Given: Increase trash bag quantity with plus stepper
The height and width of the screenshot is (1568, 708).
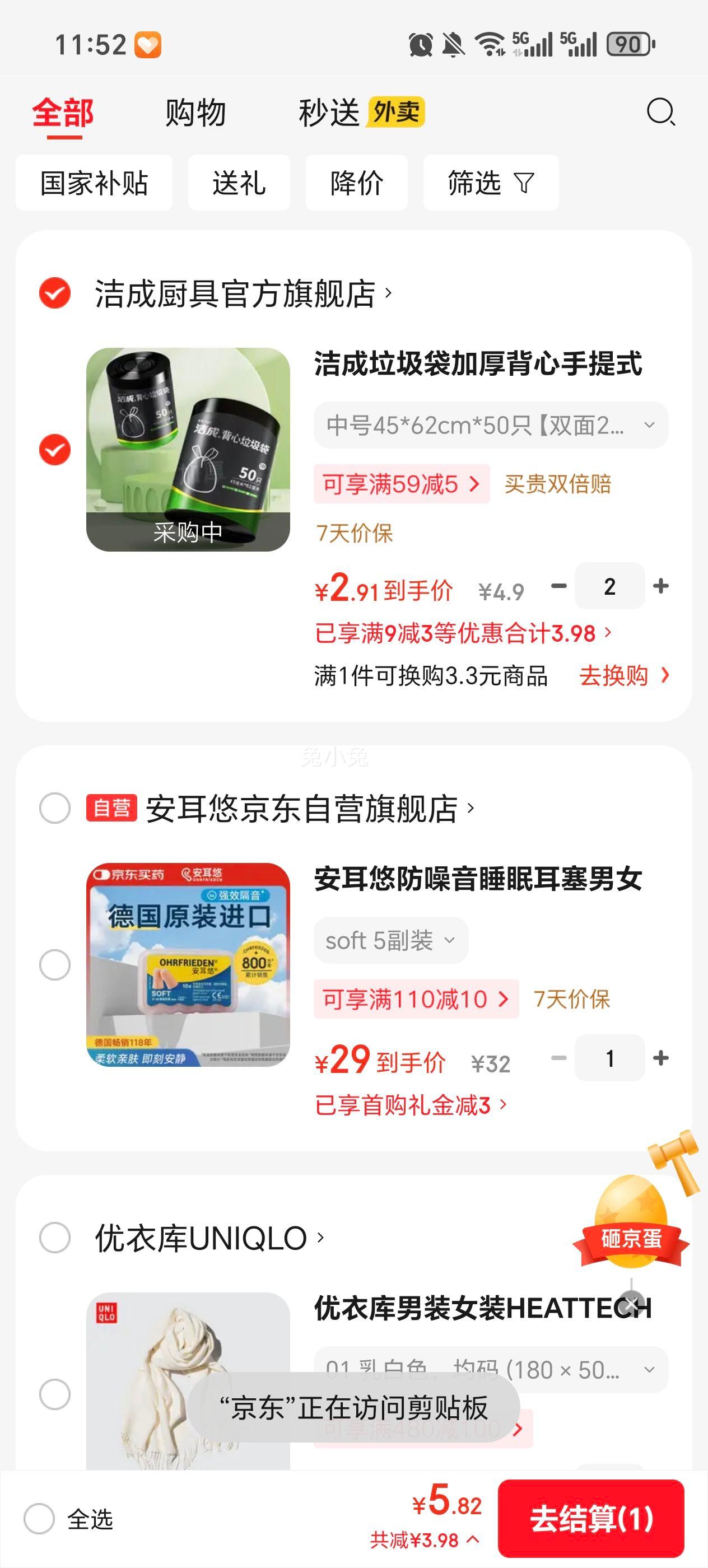Looking at the screenshot, I should tap(661, 586).
